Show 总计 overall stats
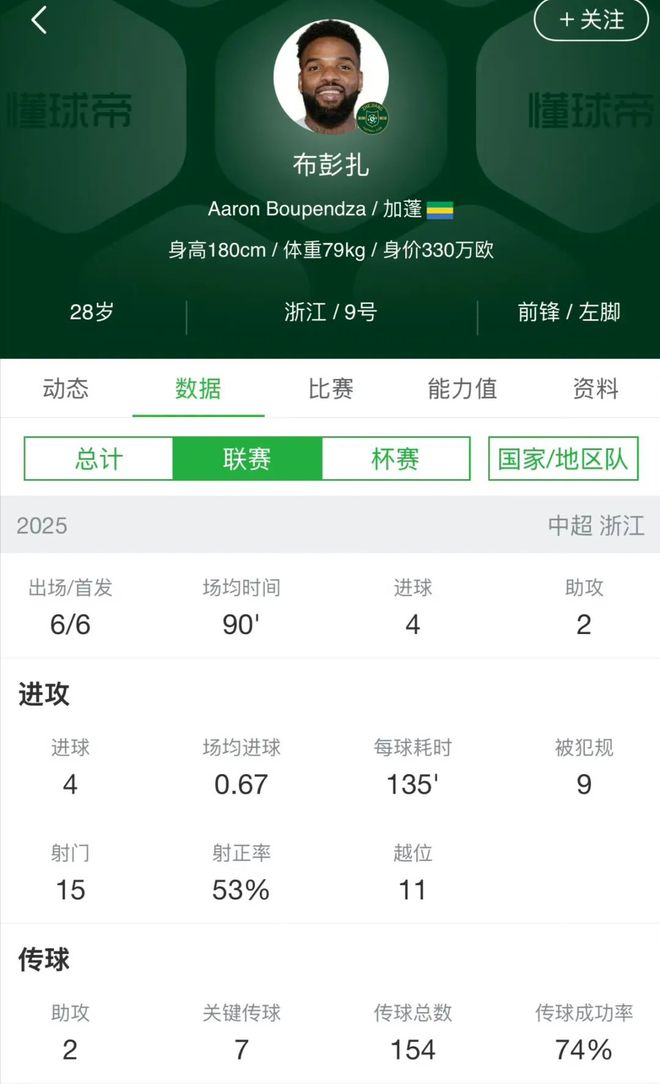Screen dimensions: 660x1084 click(x=98, y=459)
